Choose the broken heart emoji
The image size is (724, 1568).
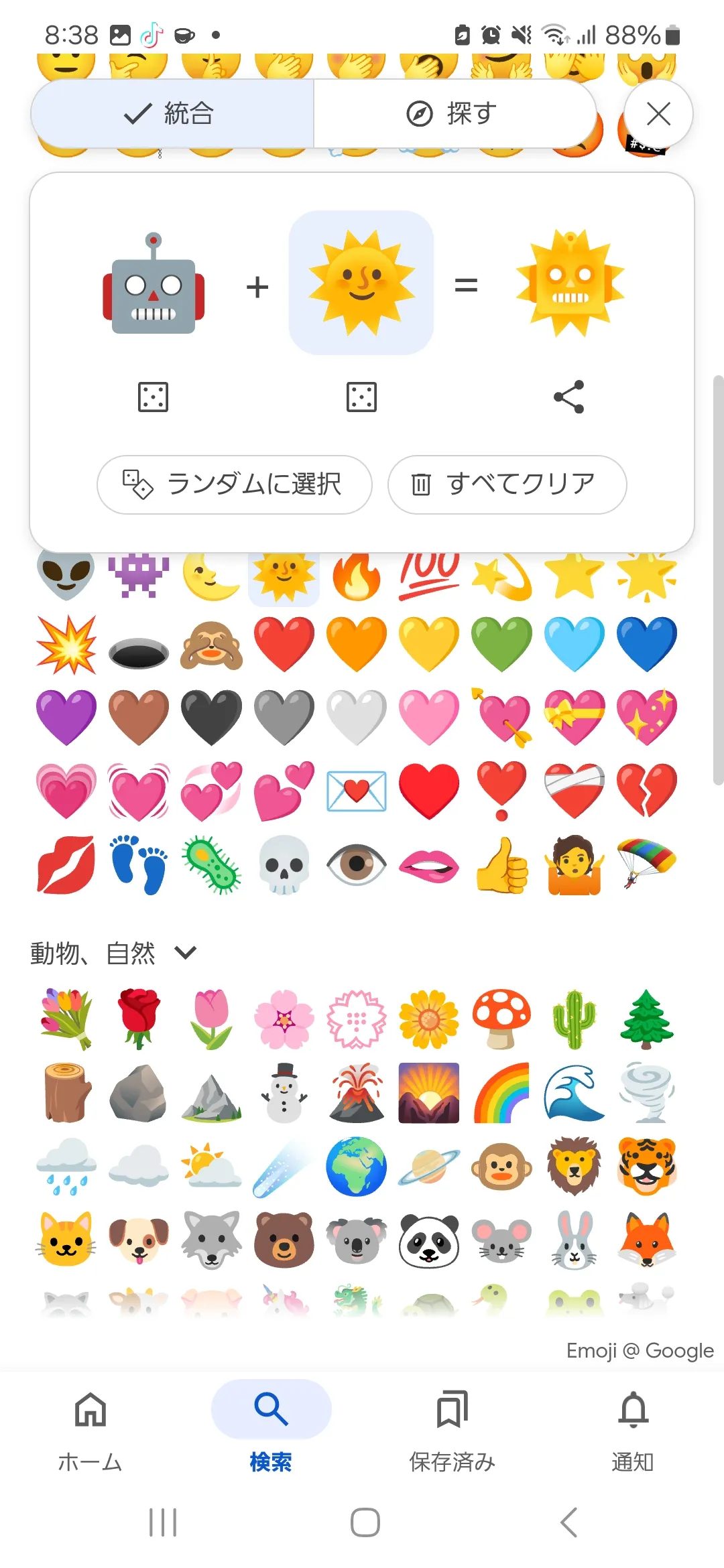(x=647, y=790)
